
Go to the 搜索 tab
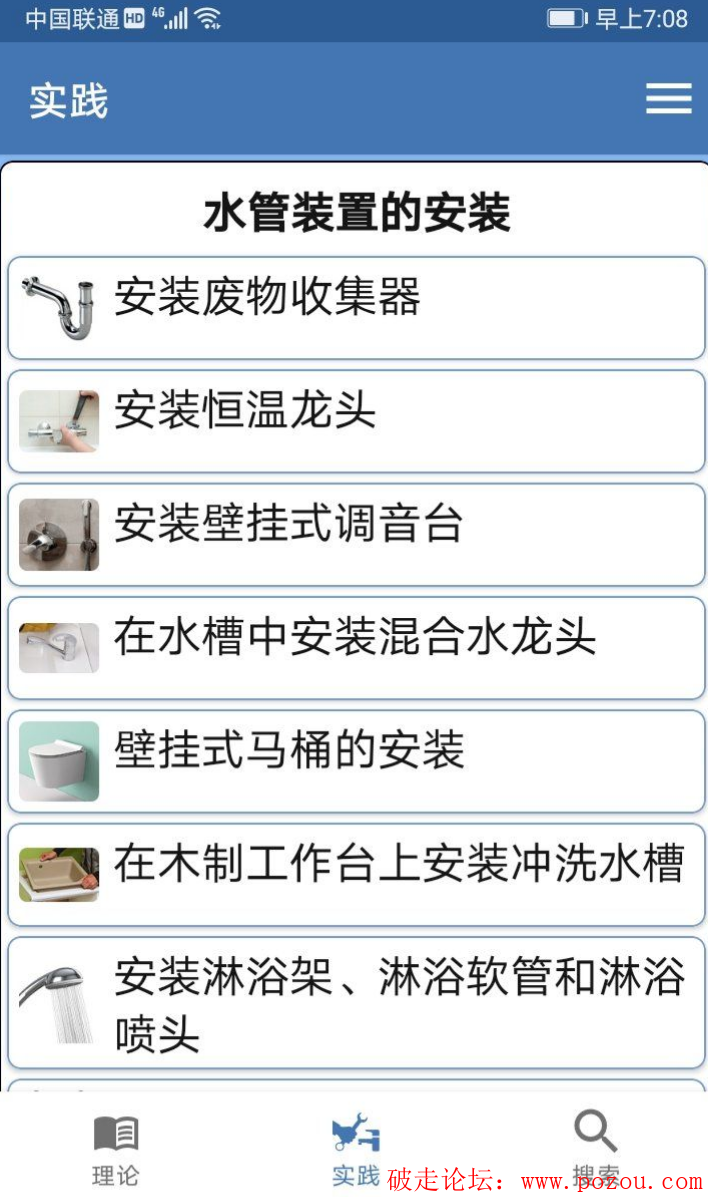click(x=595, y=1146)
